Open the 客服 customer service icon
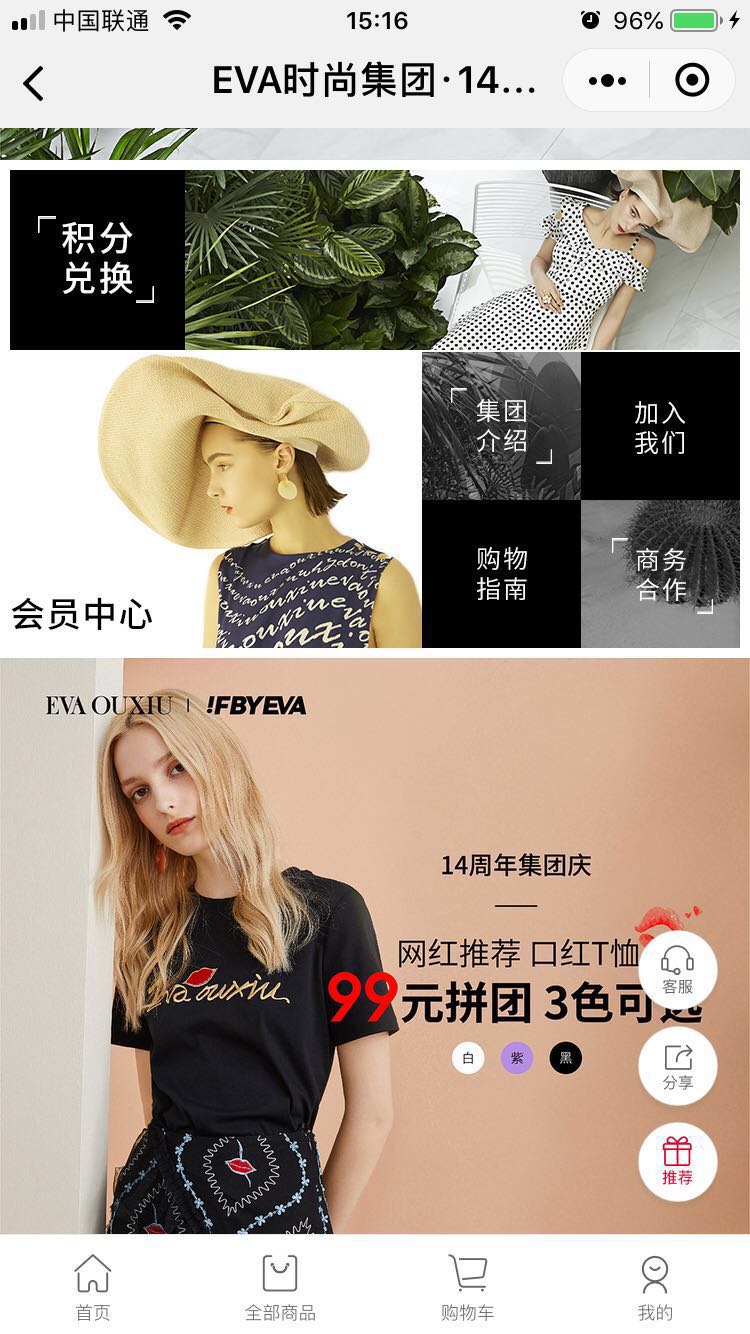This screenshot has width=750, height=1334. 678,967
